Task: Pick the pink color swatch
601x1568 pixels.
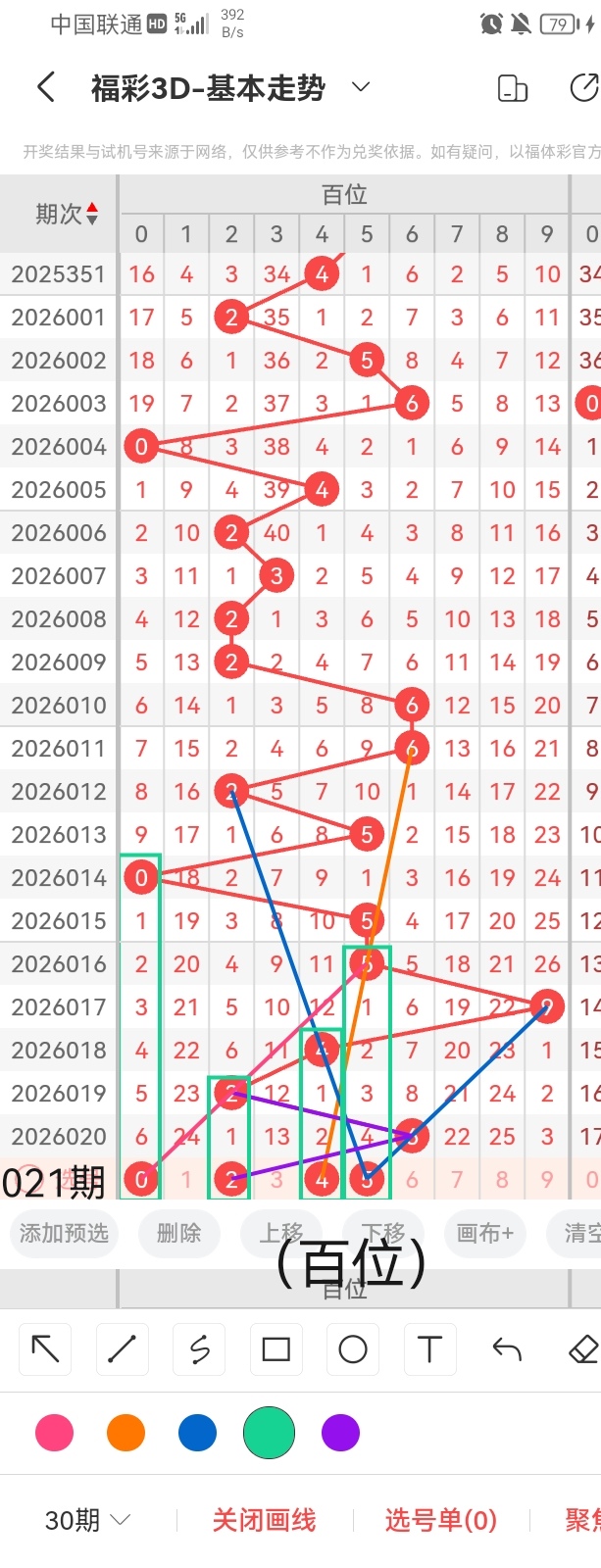Action: click(x=54, y=1433)
